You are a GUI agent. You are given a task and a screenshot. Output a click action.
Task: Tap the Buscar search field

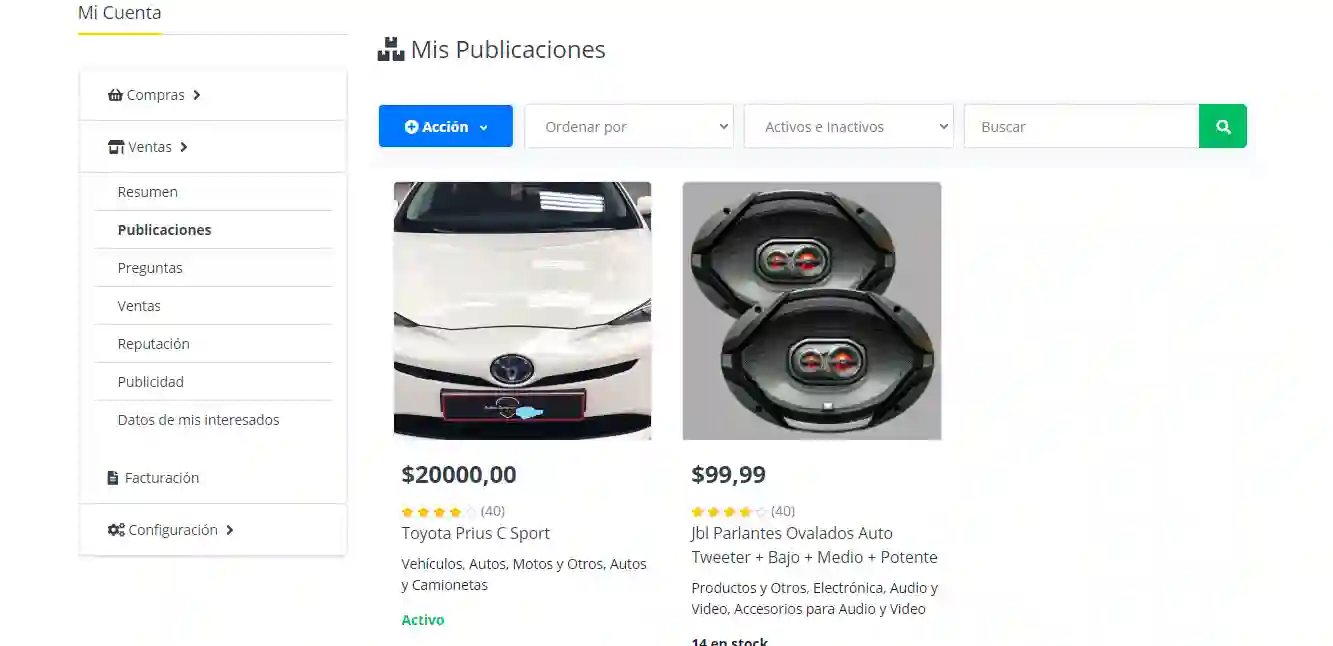[x=1081, y=127]
